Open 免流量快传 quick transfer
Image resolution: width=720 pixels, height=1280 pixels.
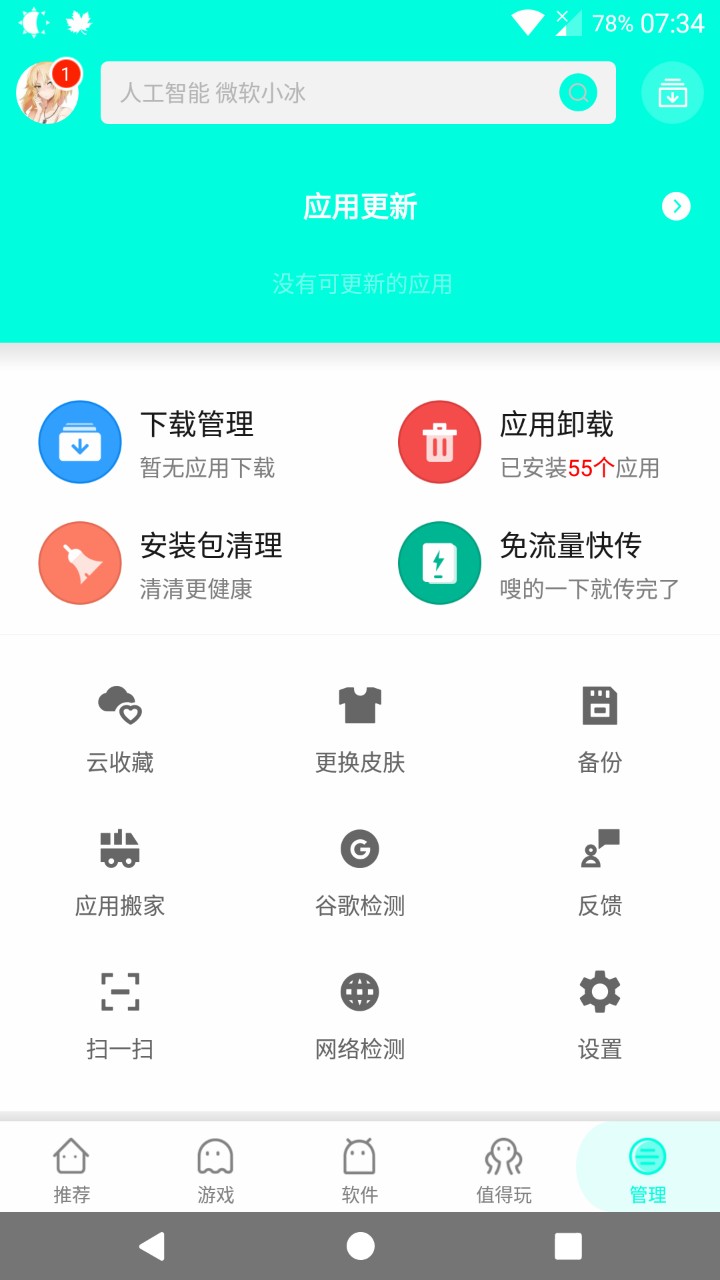coord(540,563)
